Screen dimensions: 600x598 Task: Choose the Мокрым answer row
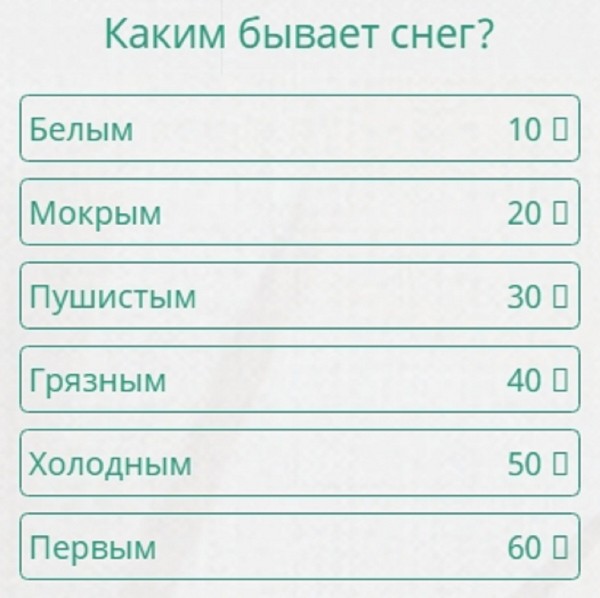pyautogui.click(x=299, y=212)
